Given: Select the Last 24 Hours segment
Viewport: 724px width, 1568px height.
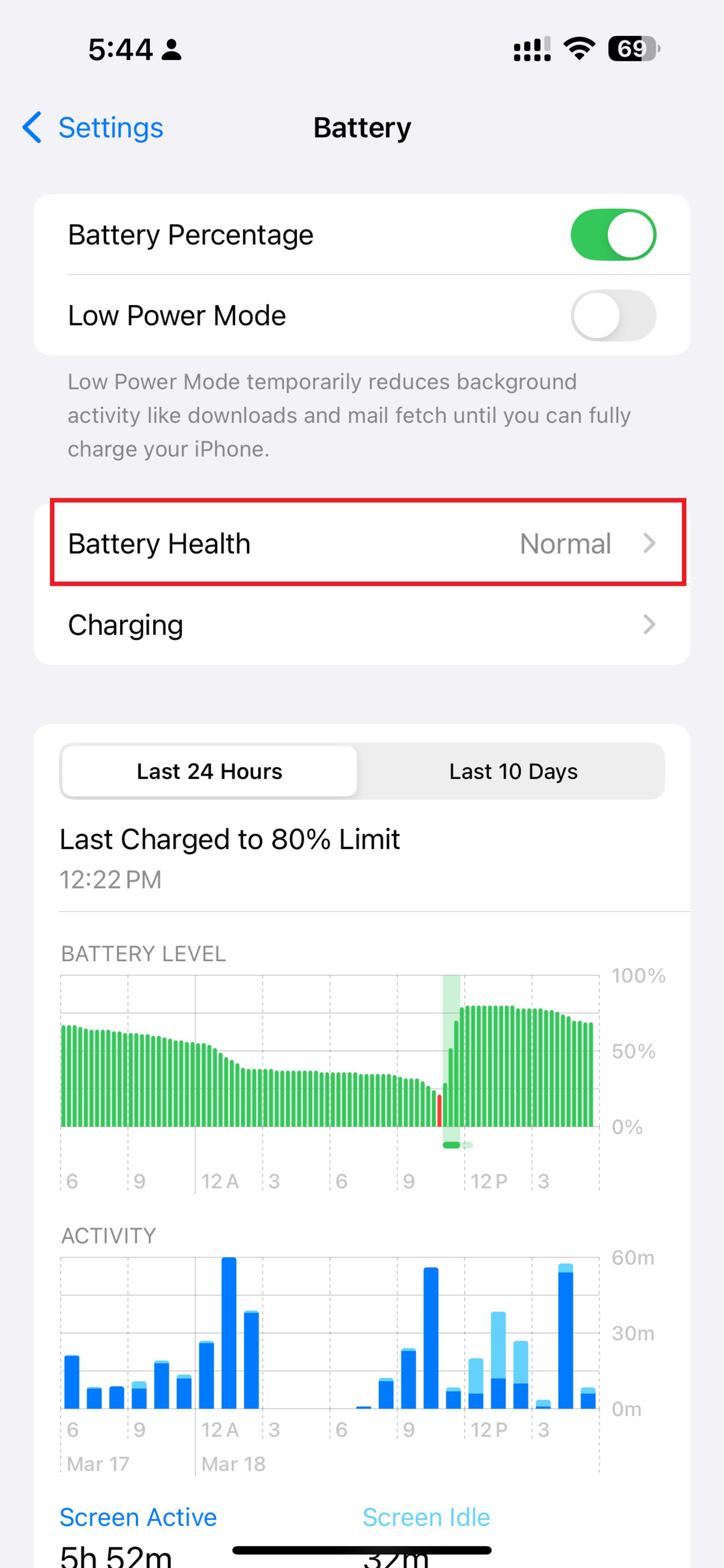Looking at the screenshot, I should [209, 771].
